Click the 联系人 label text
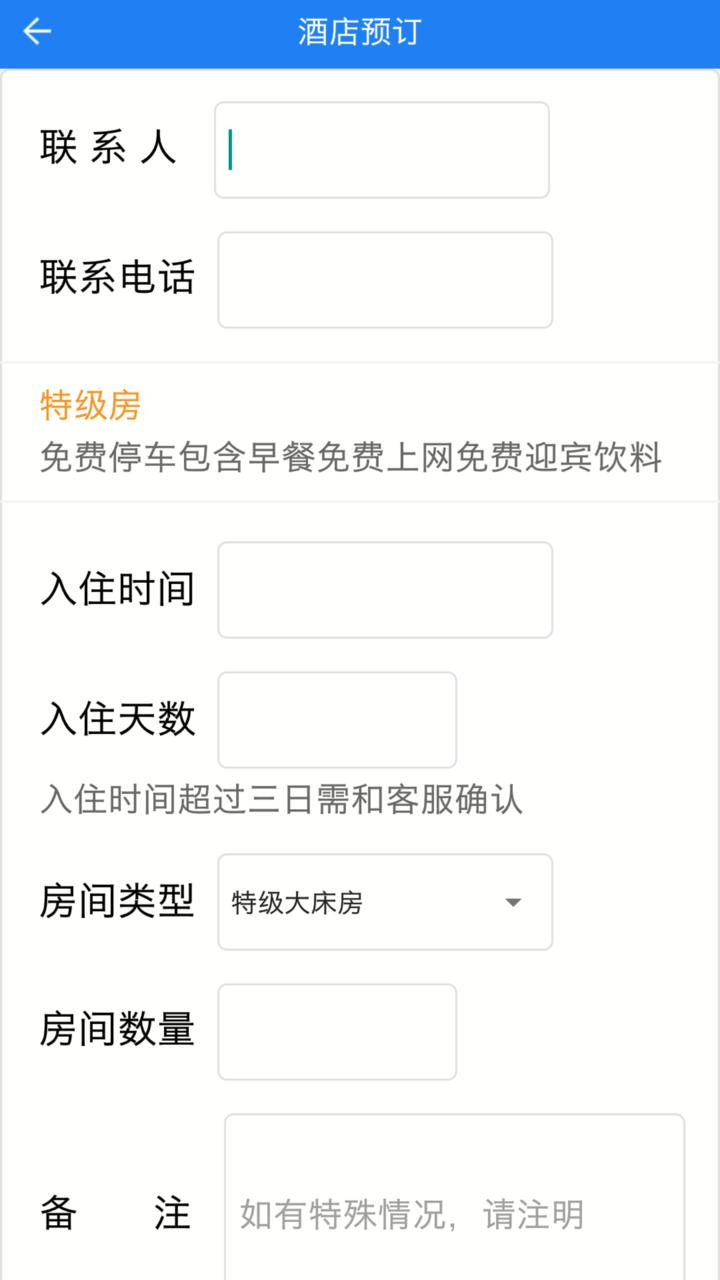Viewport: 720px width, 1280px height. click(x=107, y=148)
